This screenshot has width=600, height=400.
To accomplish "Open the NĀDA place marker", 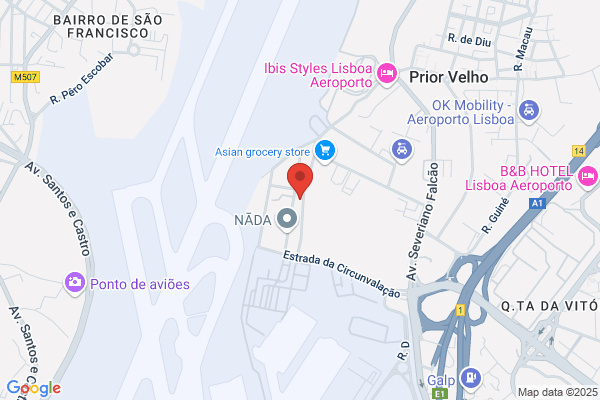I will pyautogui.click(x=287, y=220).
